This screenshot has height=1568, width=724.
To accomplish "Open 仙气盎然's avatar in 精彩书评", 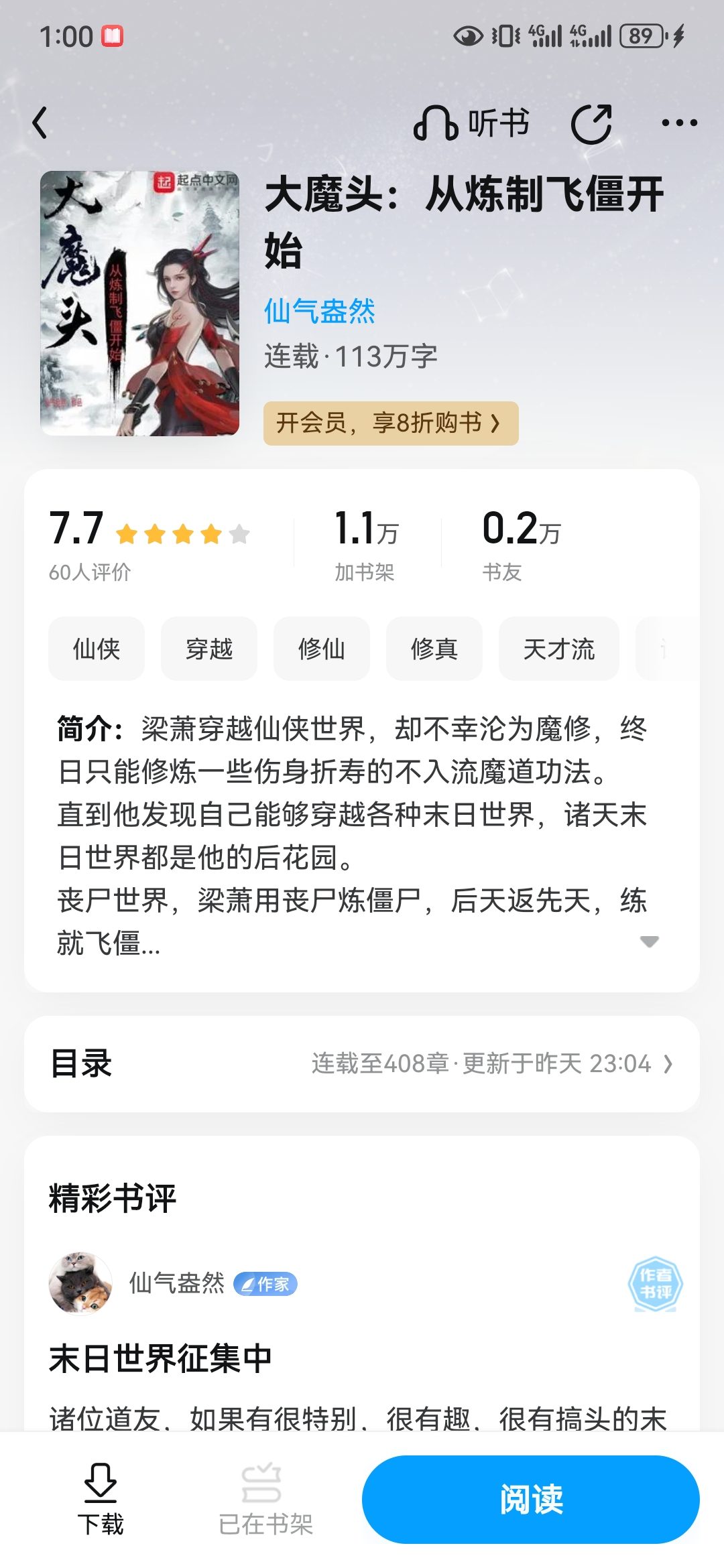I will click(80, 1283).
